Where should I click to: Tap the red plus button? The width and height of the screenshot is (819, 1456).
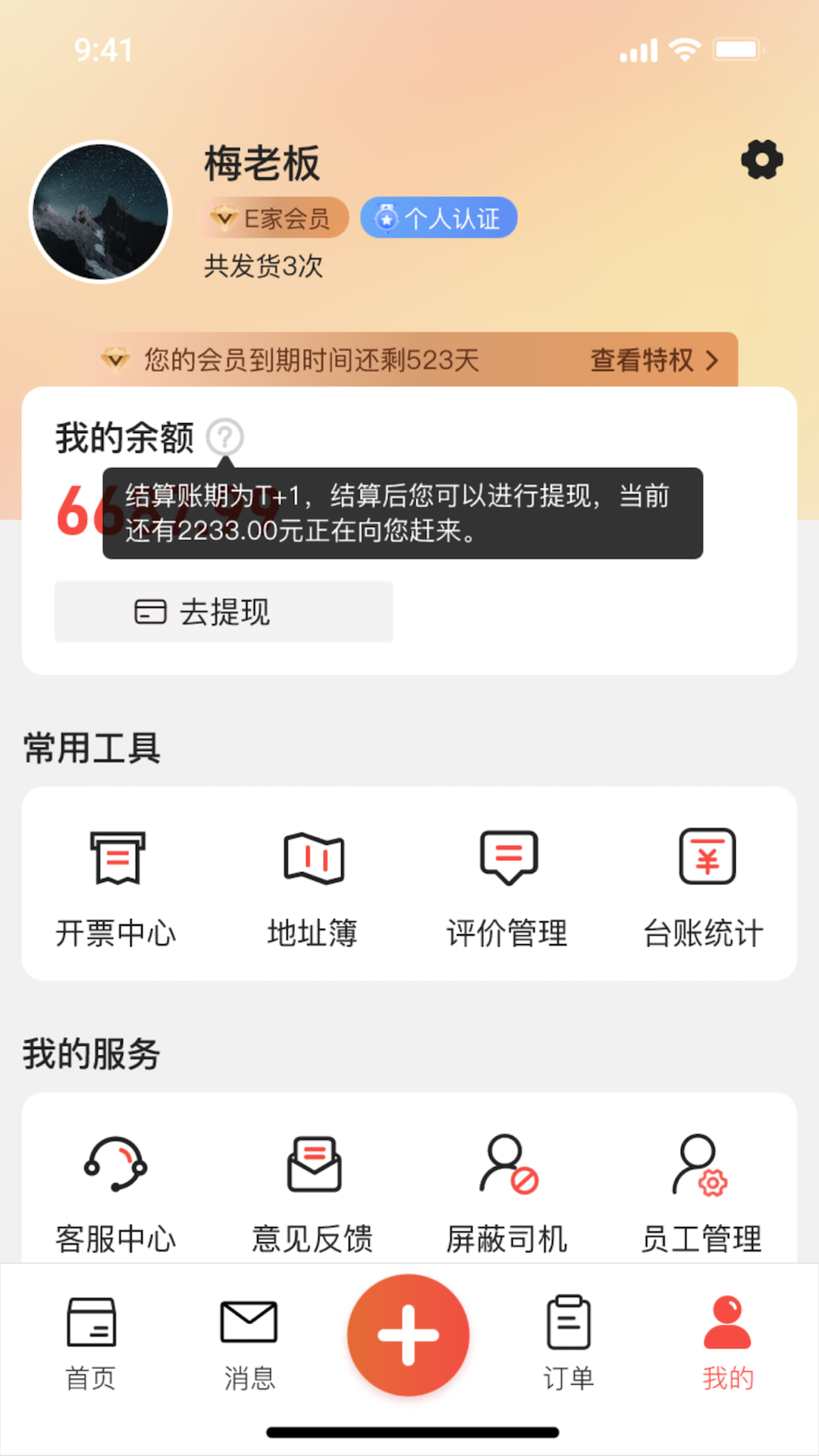[409, 1335]
